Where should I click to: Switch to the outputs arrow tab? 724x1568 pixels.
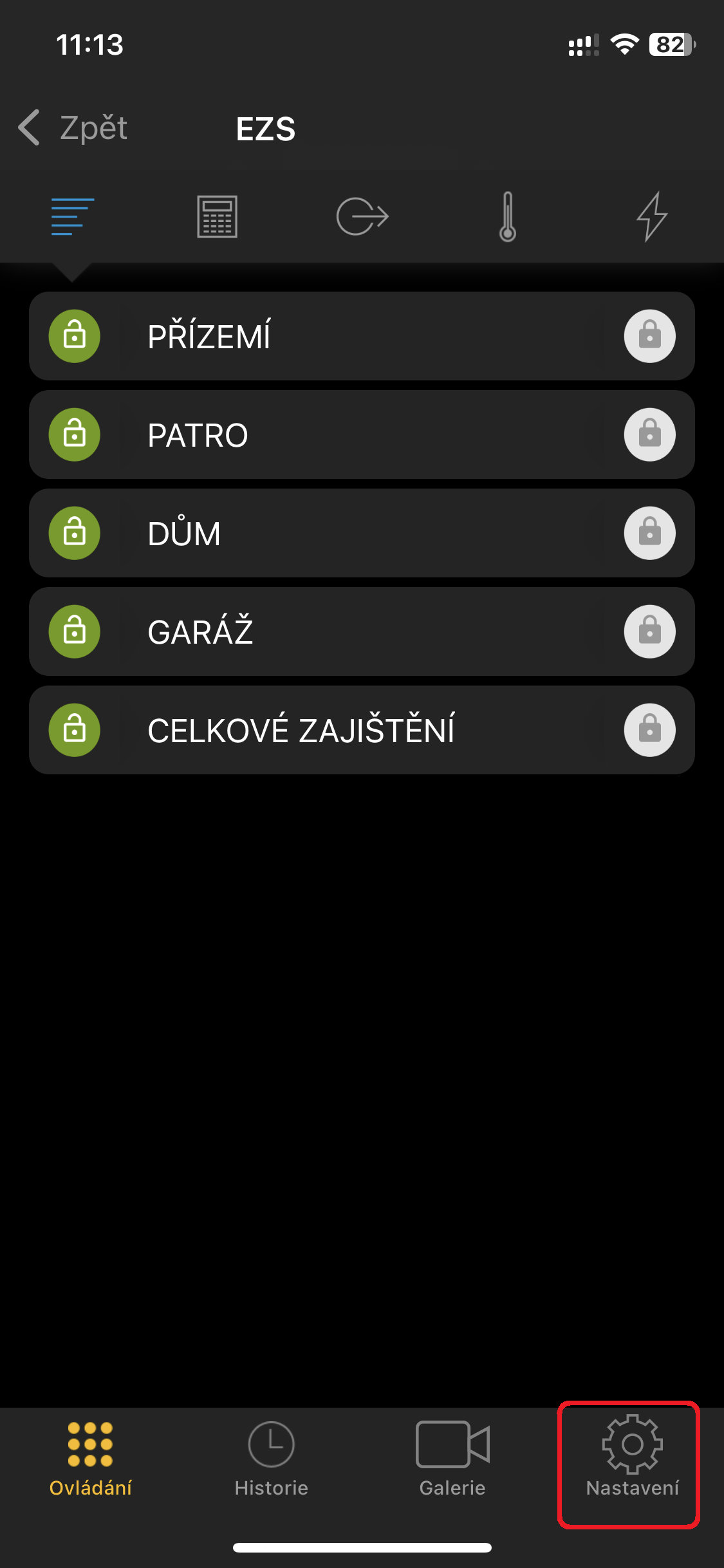[x=362, y=216]
